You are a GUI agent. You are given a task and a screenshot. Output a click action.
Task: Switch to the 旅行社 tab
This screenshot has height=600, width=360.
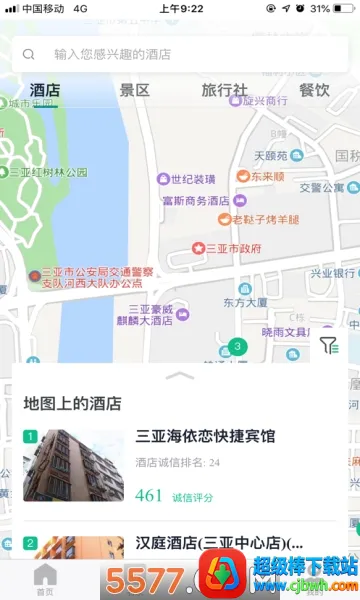click(x=225, y=91)
